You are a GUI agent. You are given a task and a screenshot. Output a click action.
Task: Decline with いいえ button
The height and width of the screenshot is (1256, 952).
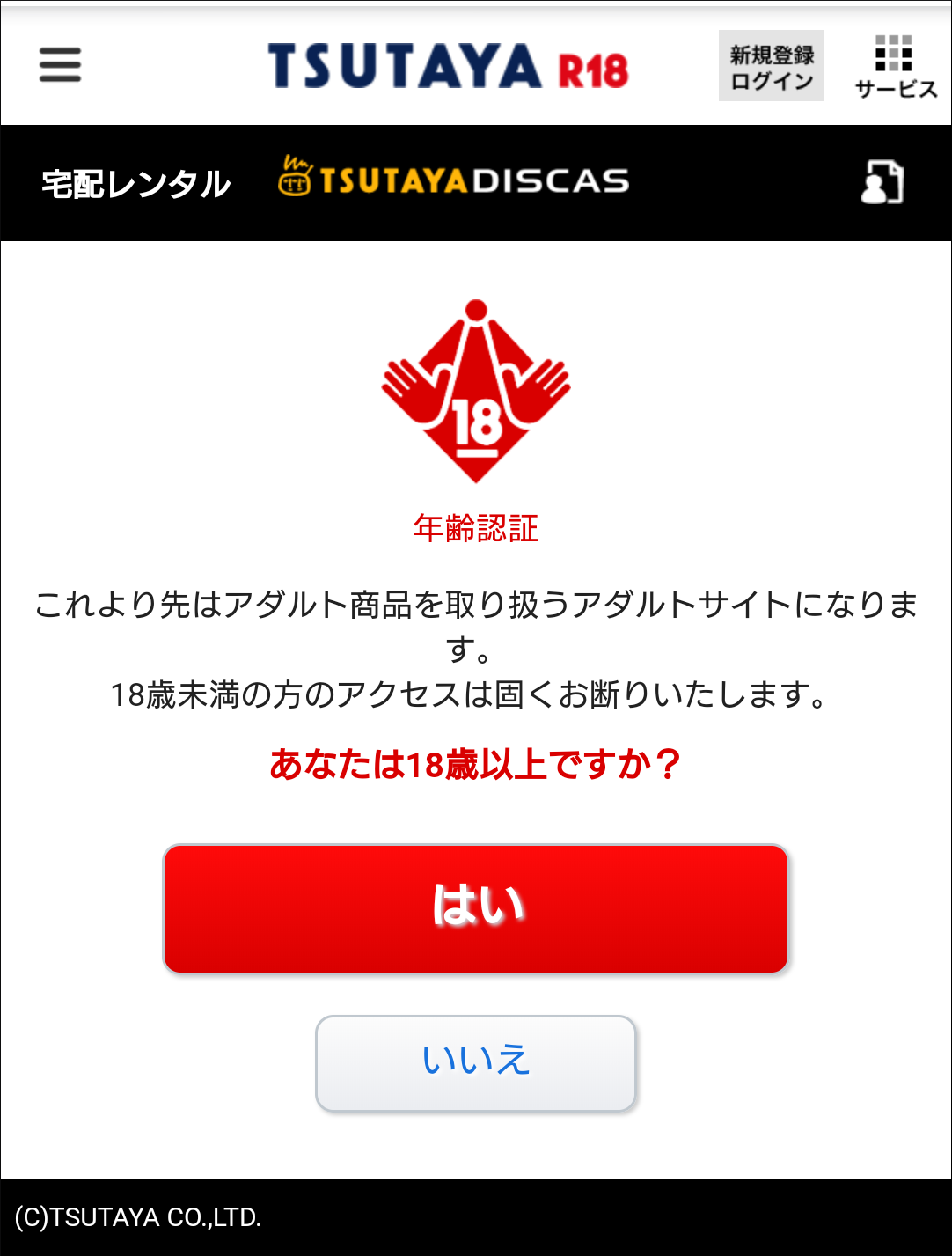tap(475, 1062)
